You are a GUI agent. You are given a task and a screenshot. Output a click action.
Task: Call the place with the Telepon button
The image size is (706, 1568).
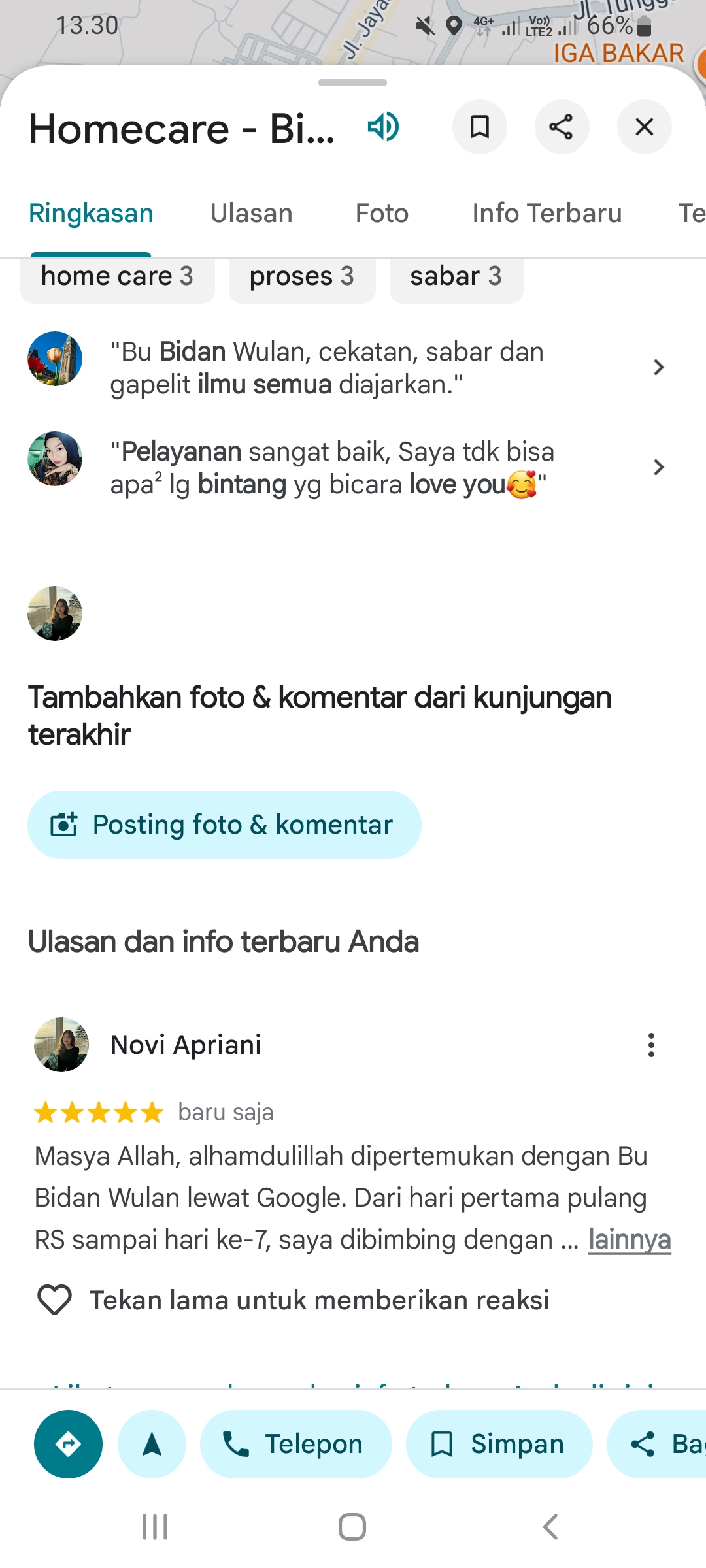295,1444
